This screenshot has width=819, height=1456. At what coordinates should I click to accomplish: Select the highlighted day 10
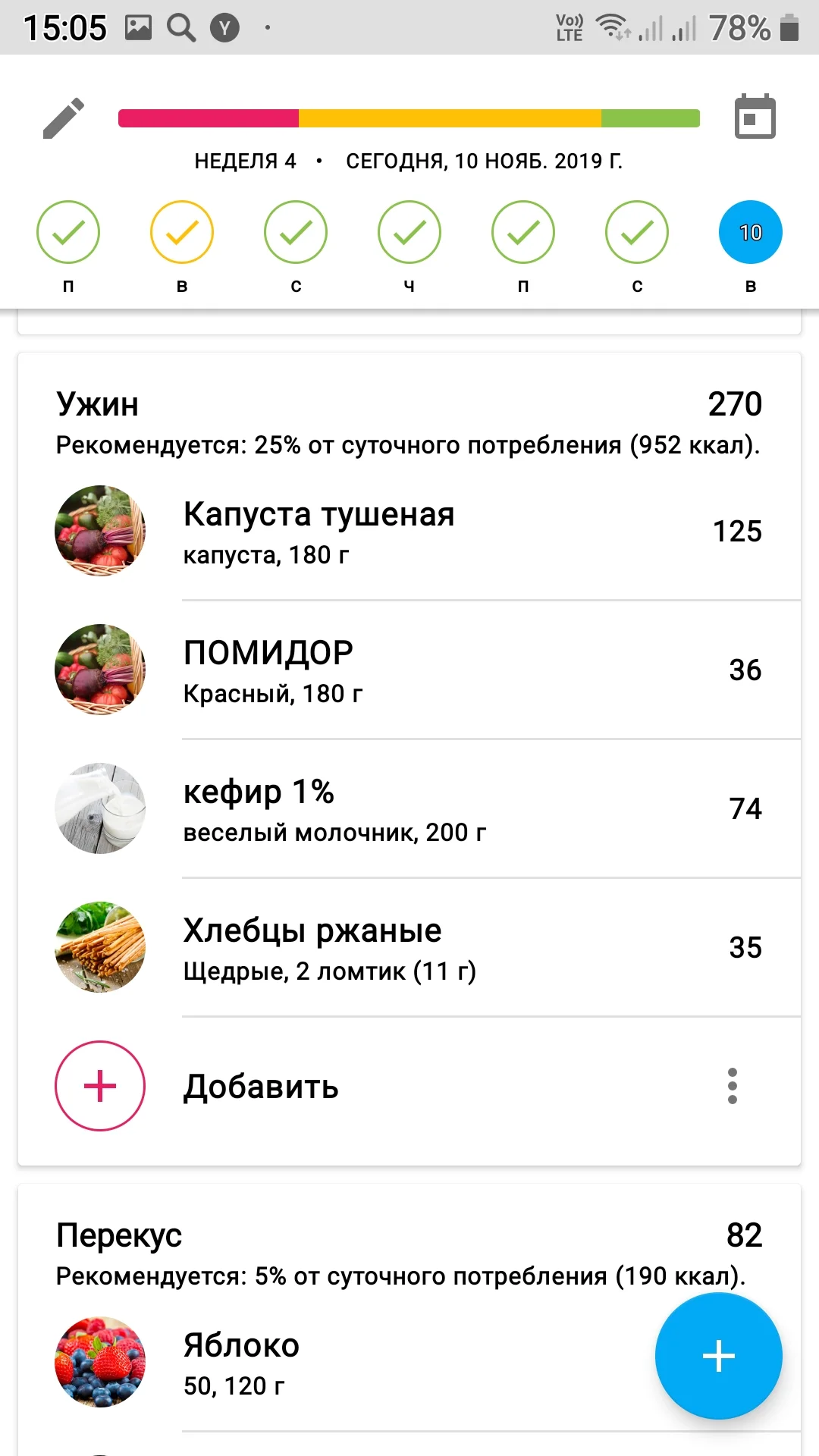pyautogui.click(x=750, y=232)
